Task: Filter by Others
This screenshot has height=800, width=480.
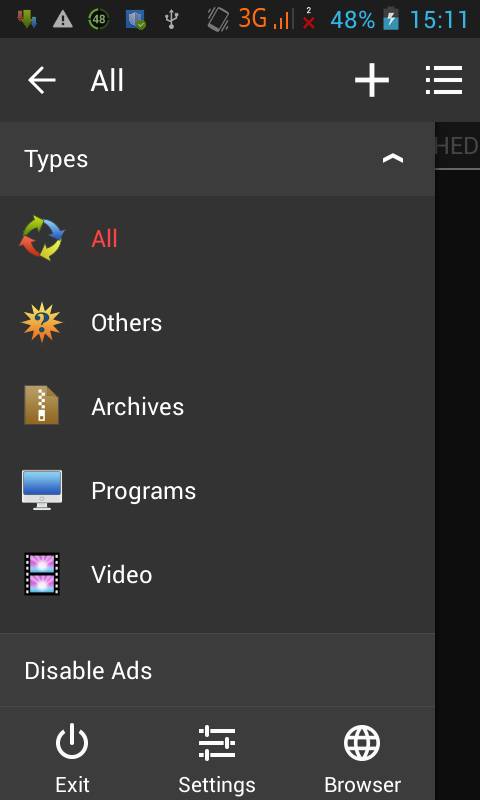Action: [217, 322]
